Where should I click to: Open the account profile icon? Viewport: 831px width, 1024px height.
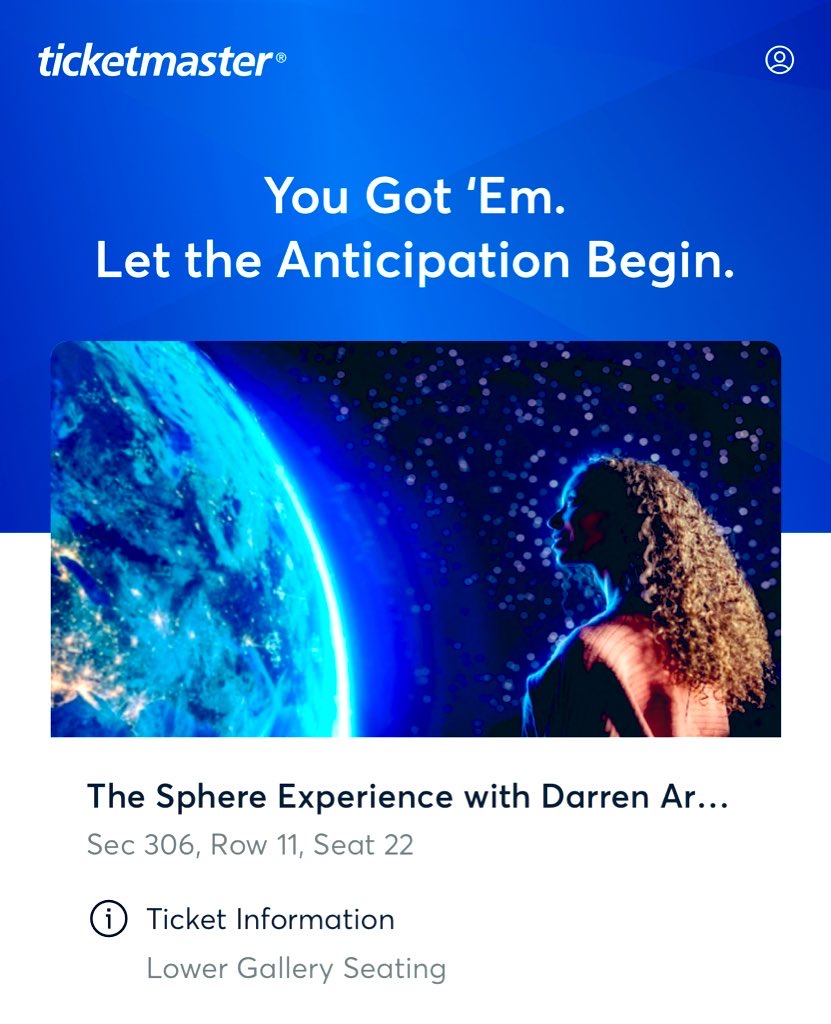click(x=779, y=60)
